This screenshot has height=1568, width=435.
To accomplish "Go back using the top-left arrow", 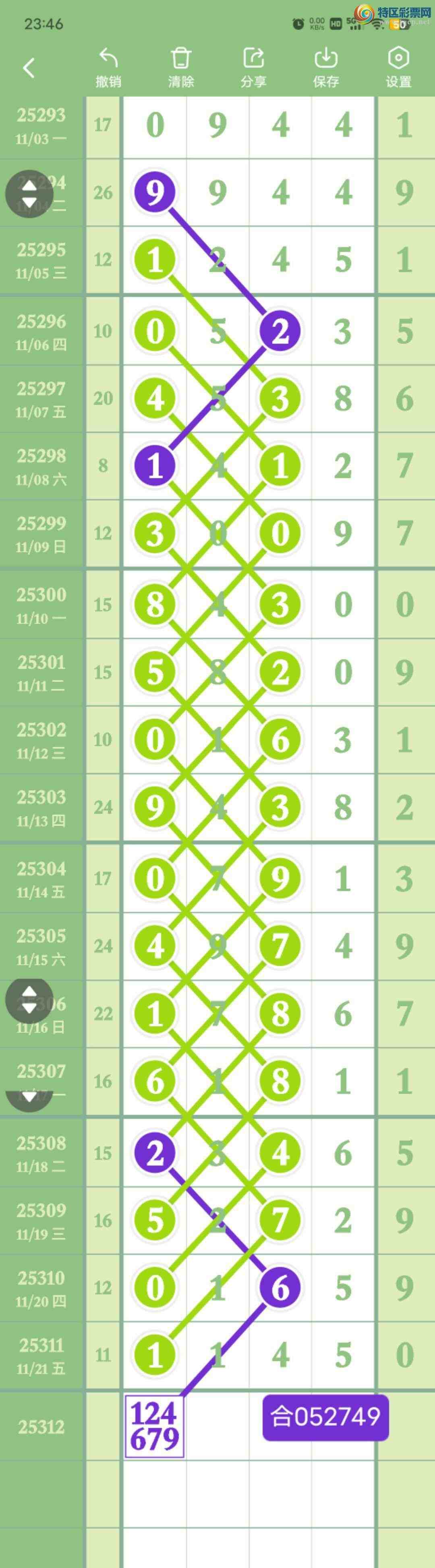I will [x=29, y=68].
